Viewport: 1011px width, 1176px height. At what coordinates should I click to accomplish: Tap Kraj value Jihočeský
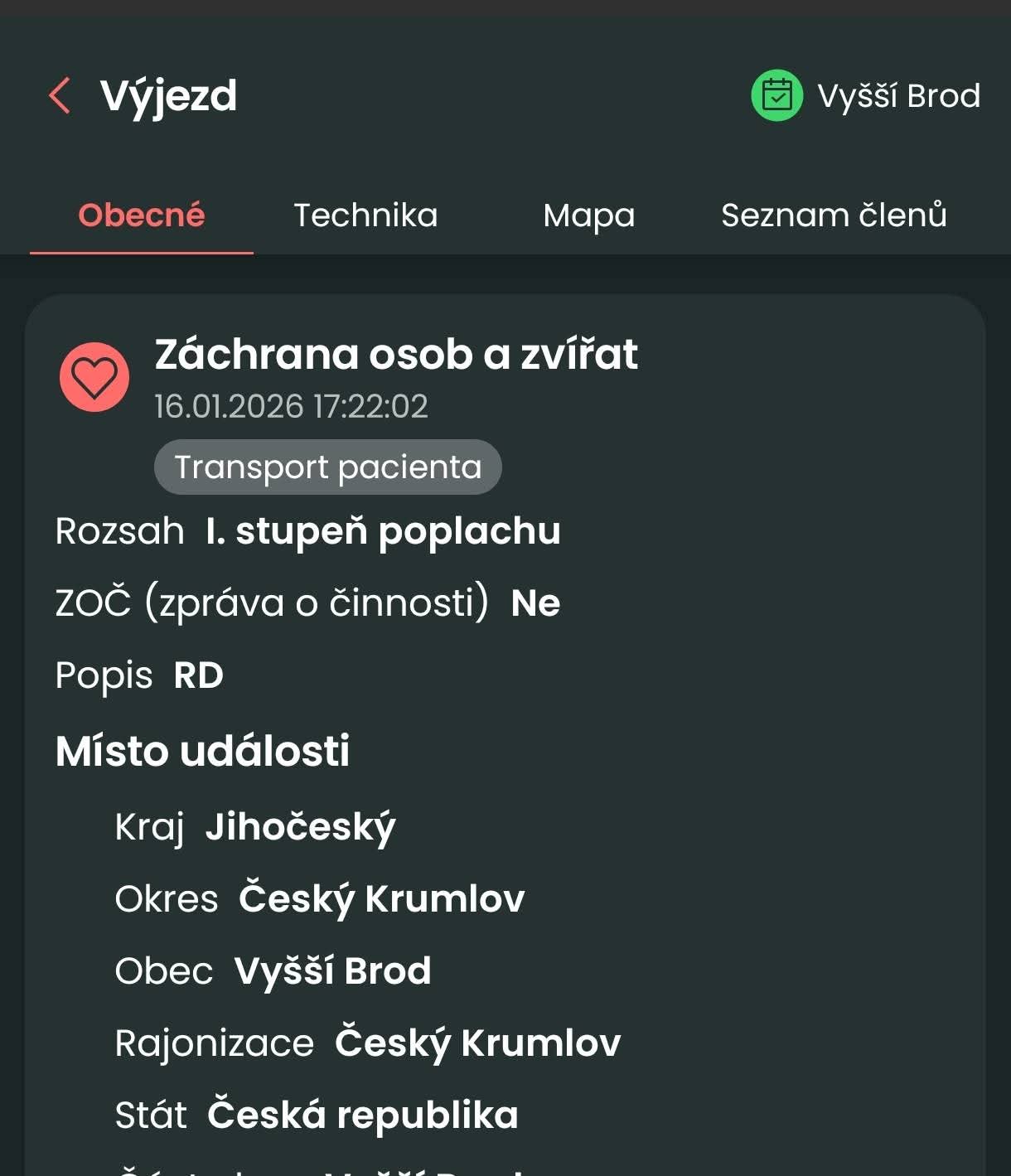[301, 825]
